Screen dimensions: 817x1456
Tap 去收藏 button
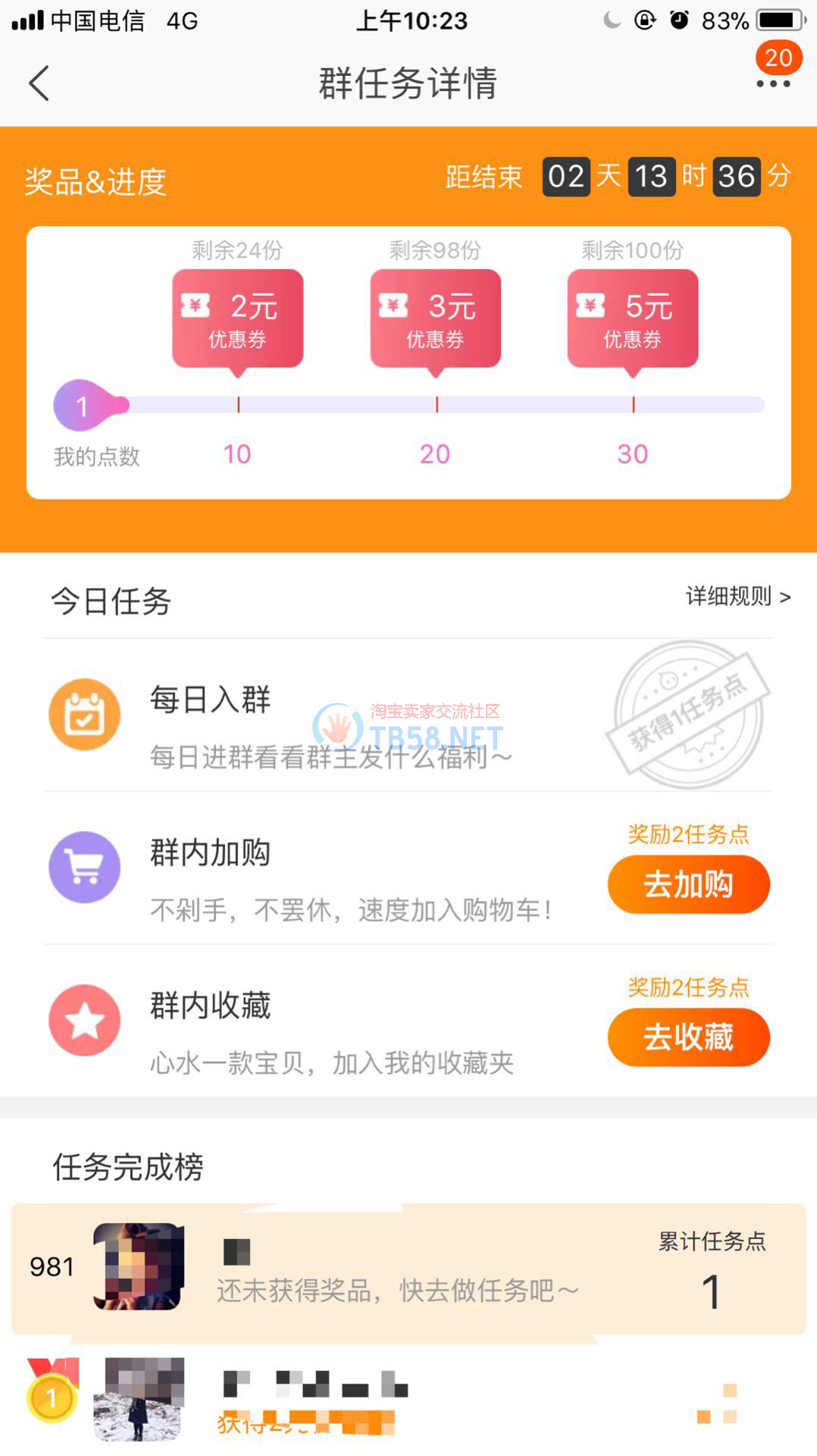[x=688, y=1037]
